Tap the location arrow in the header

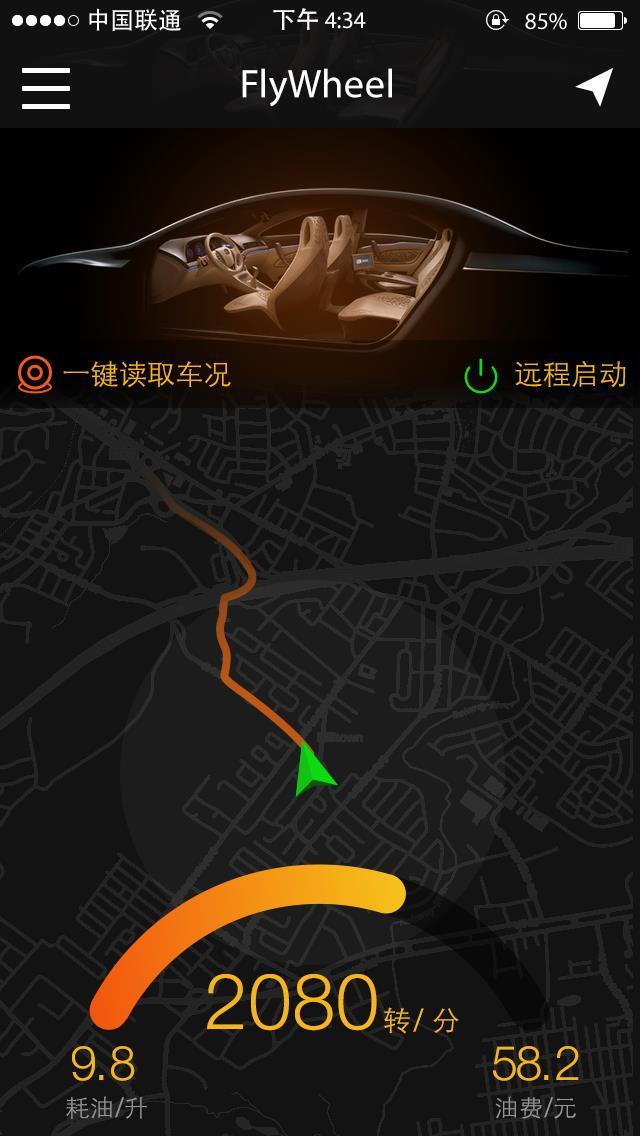click(x=595, y=86)
